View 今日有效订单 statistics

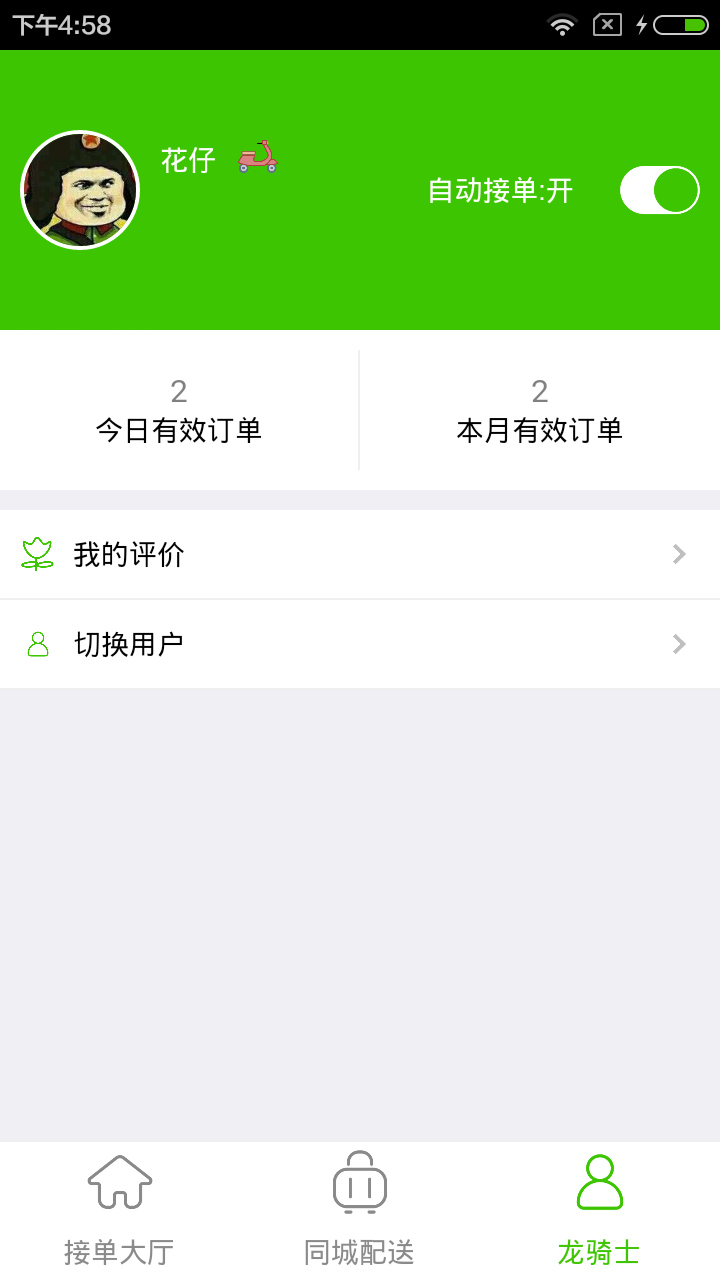[178, 410]
